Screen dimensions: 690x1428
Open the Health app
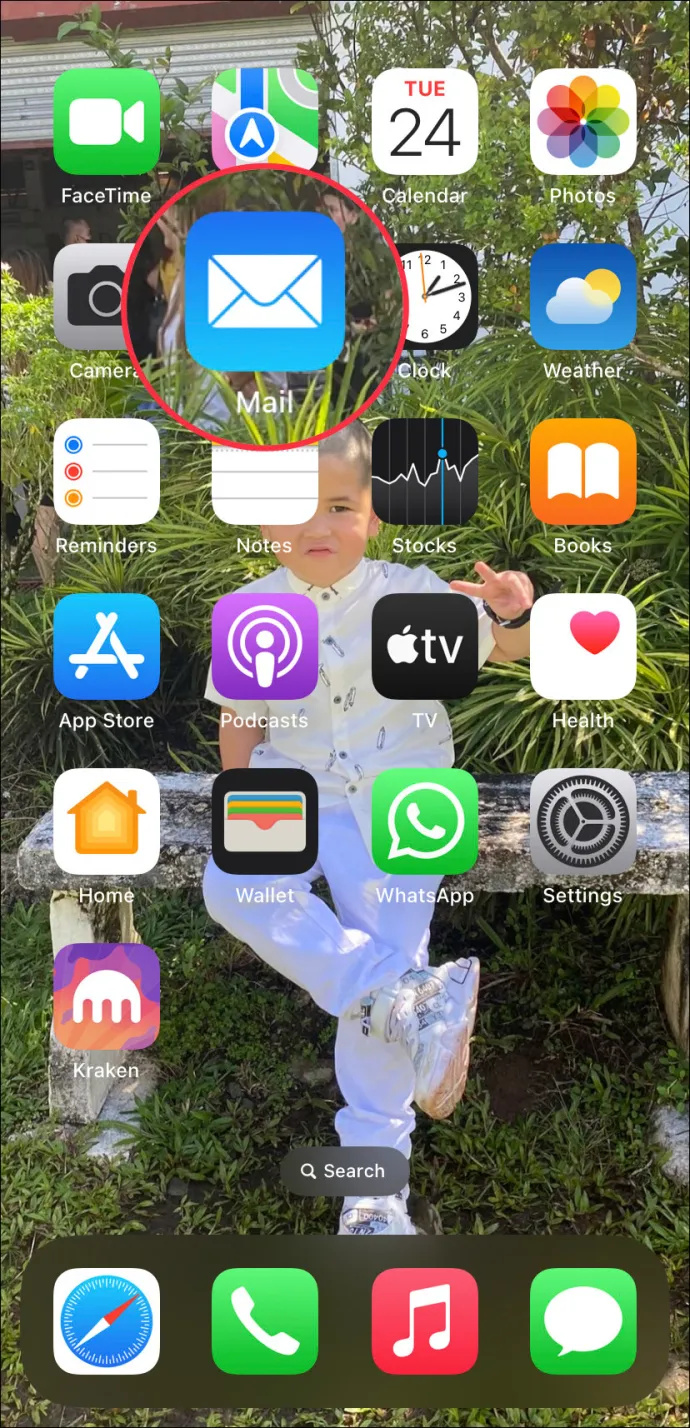click(583, 646)
